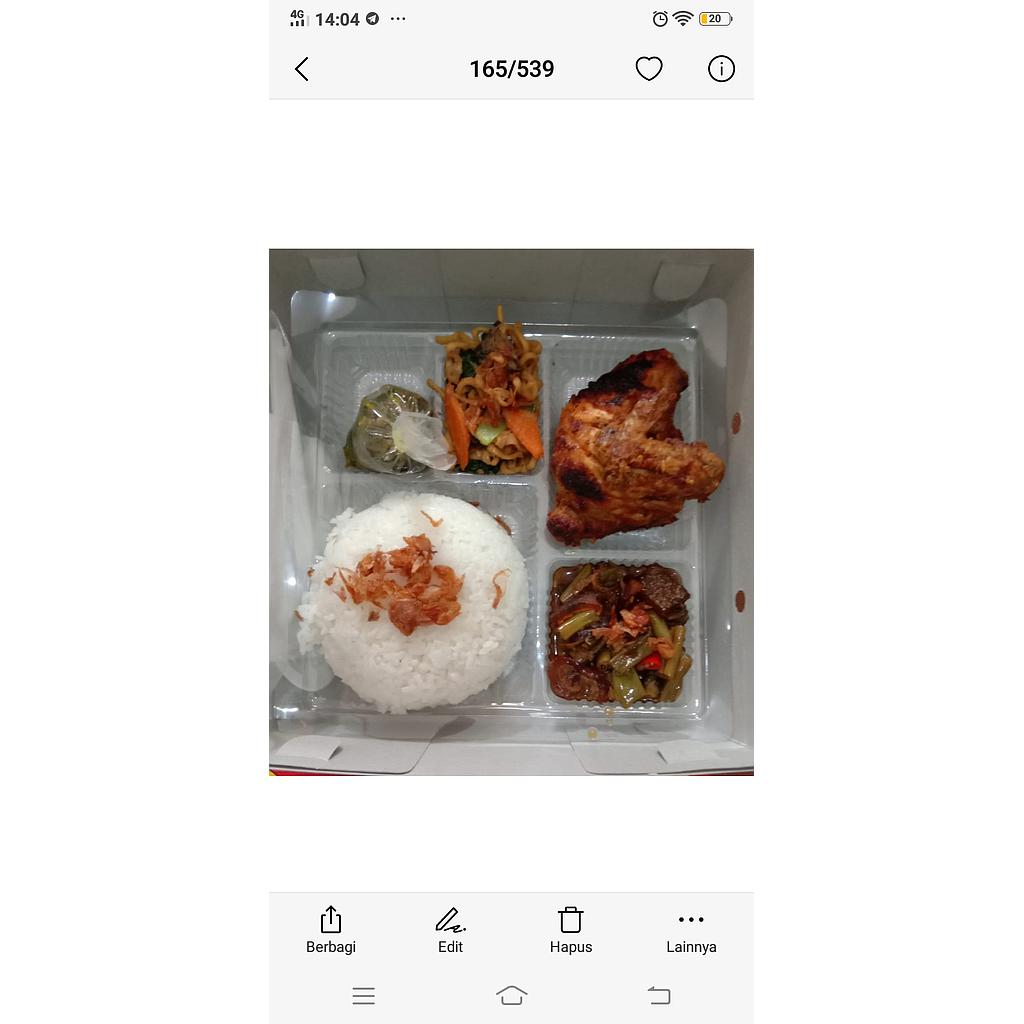The height and width of the screenshot is (1024, 1024).
Task: Tap Hapus to delete the photo
Action: pos(571,930)
